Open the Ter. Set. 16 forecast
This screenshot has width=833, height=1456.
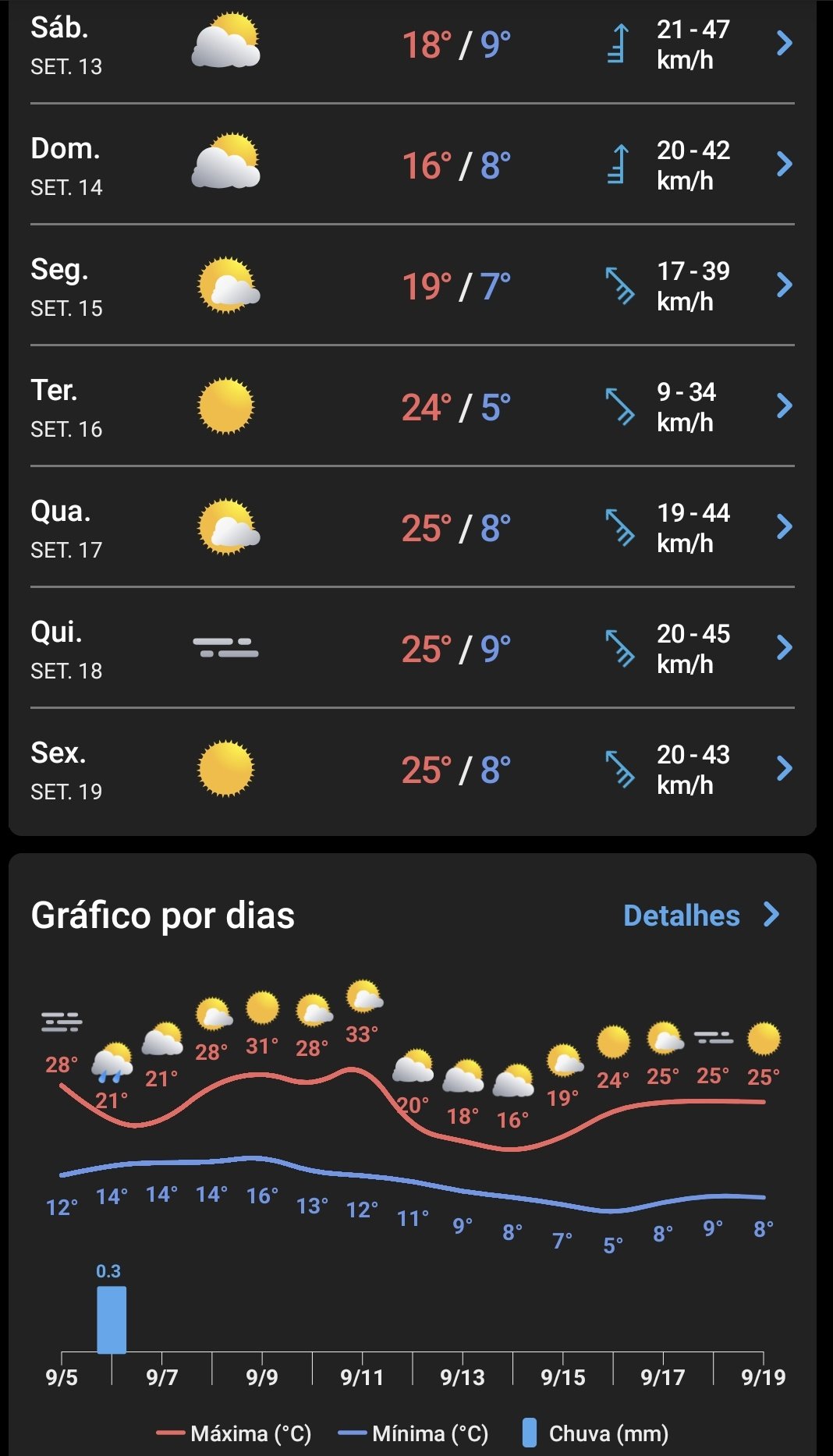[x=784, y=406]
